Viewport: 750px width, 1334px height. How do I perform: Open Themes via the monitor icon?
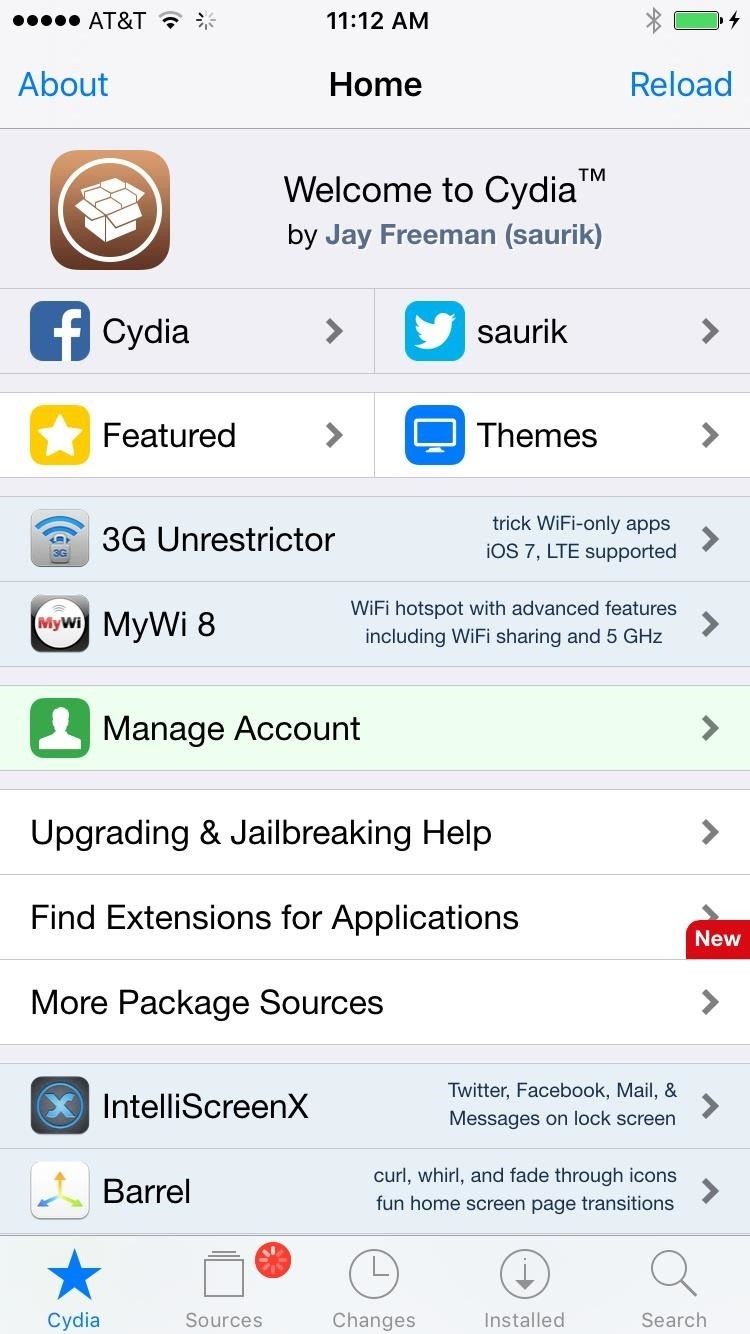click(x=434, y=434)
